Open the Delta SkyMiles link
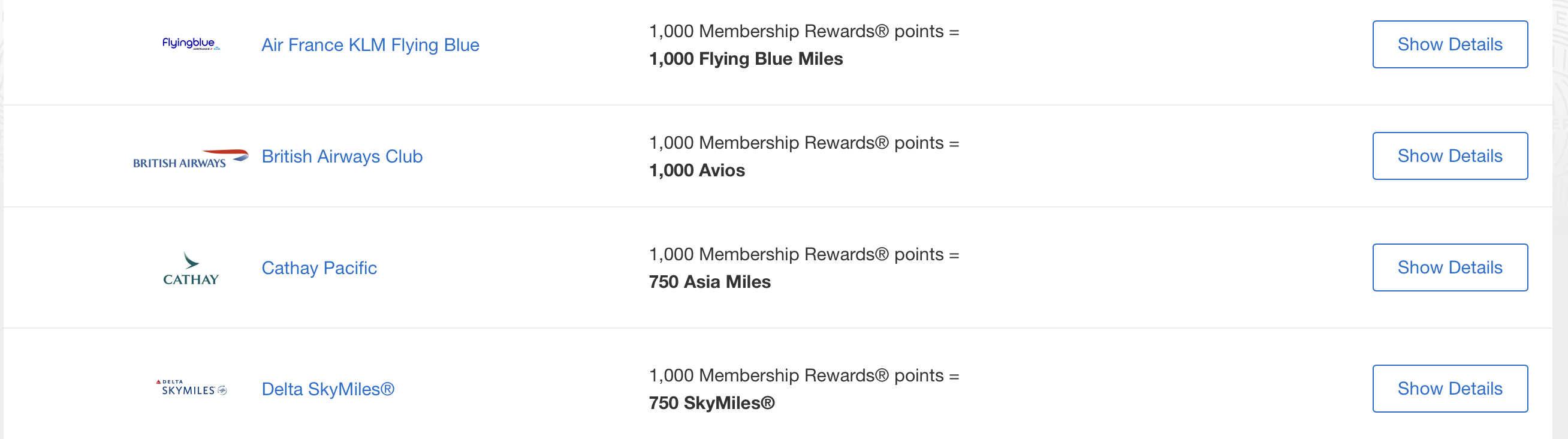The width and height of the screenshot is (1568, 439). pos(327,389)
